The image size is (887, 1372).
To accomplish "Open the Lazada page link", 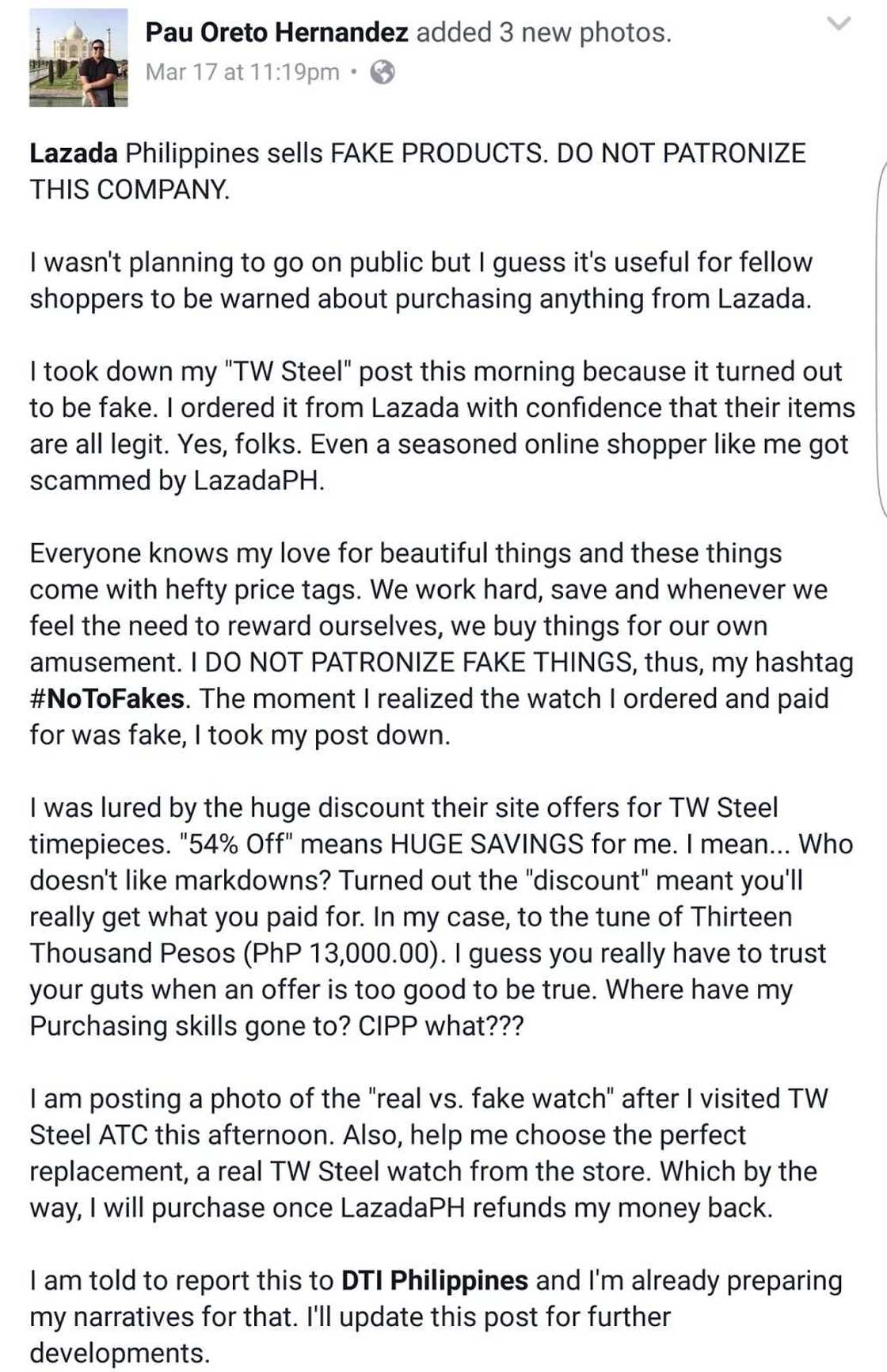I will 74,153.
